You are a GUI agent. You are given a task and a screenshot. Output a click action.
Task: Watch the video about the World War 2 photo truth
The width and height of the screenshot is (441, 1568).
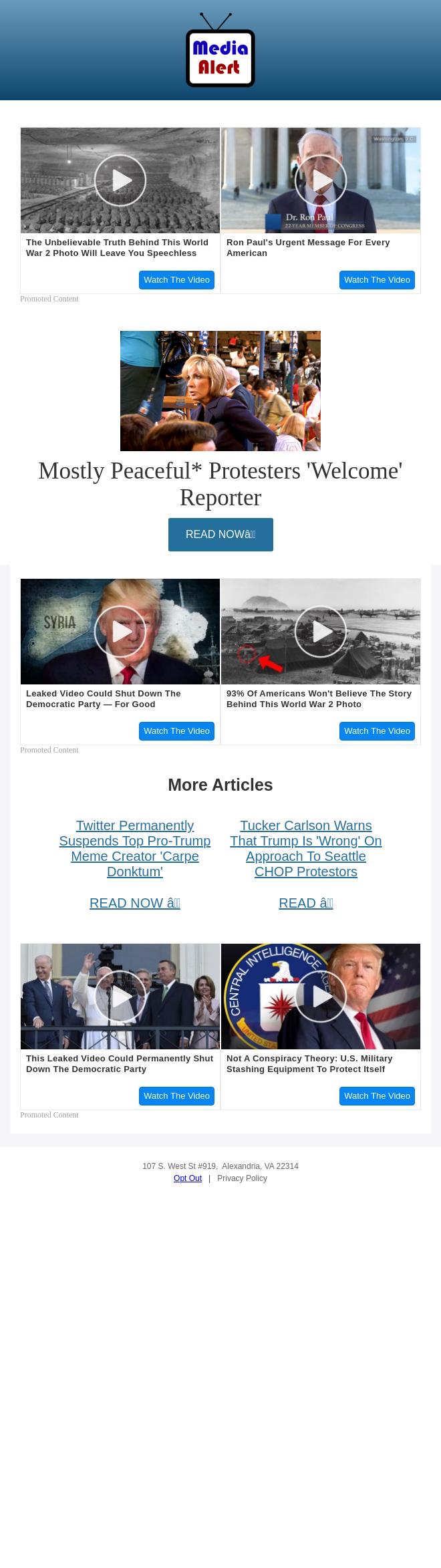pyautogui.click(x=176, y=280)
